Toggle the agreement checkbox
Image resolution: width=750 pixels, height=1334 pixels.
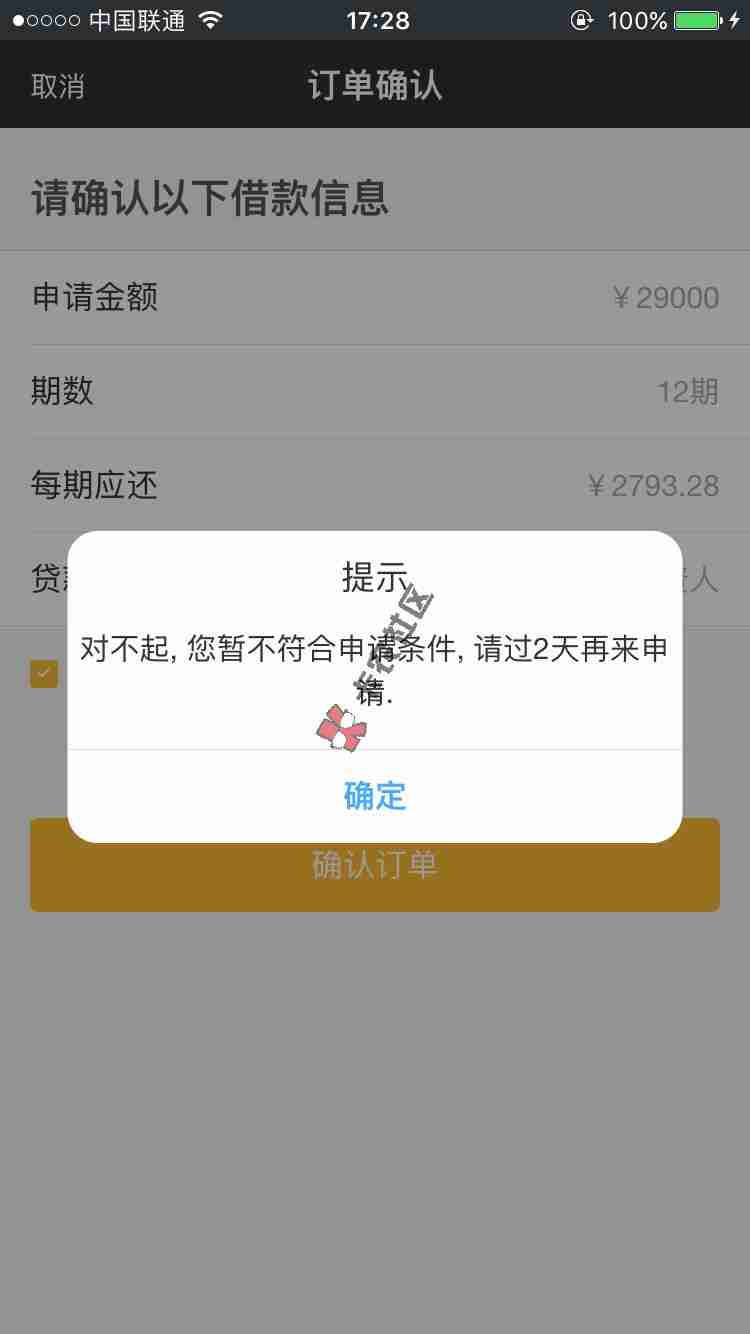pyautogui.click(x=44, y=673)
